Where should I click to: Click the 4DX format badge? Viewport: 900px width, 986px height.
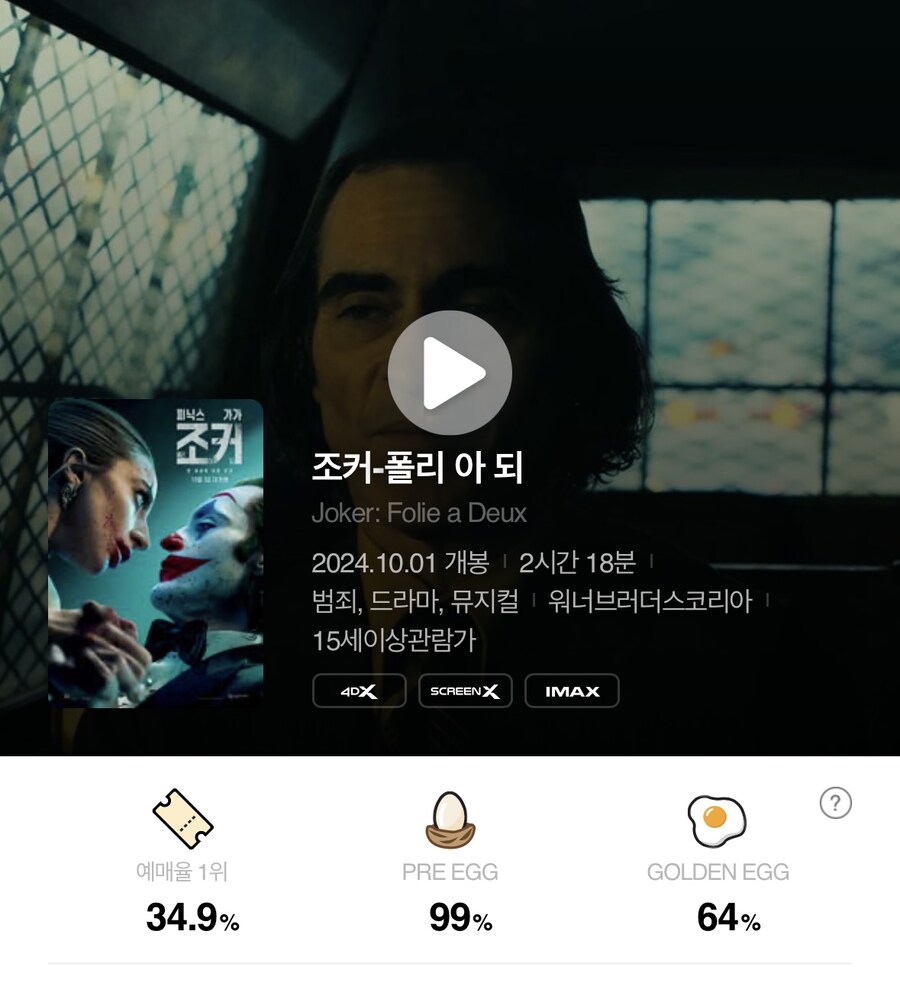coord(360,691)
